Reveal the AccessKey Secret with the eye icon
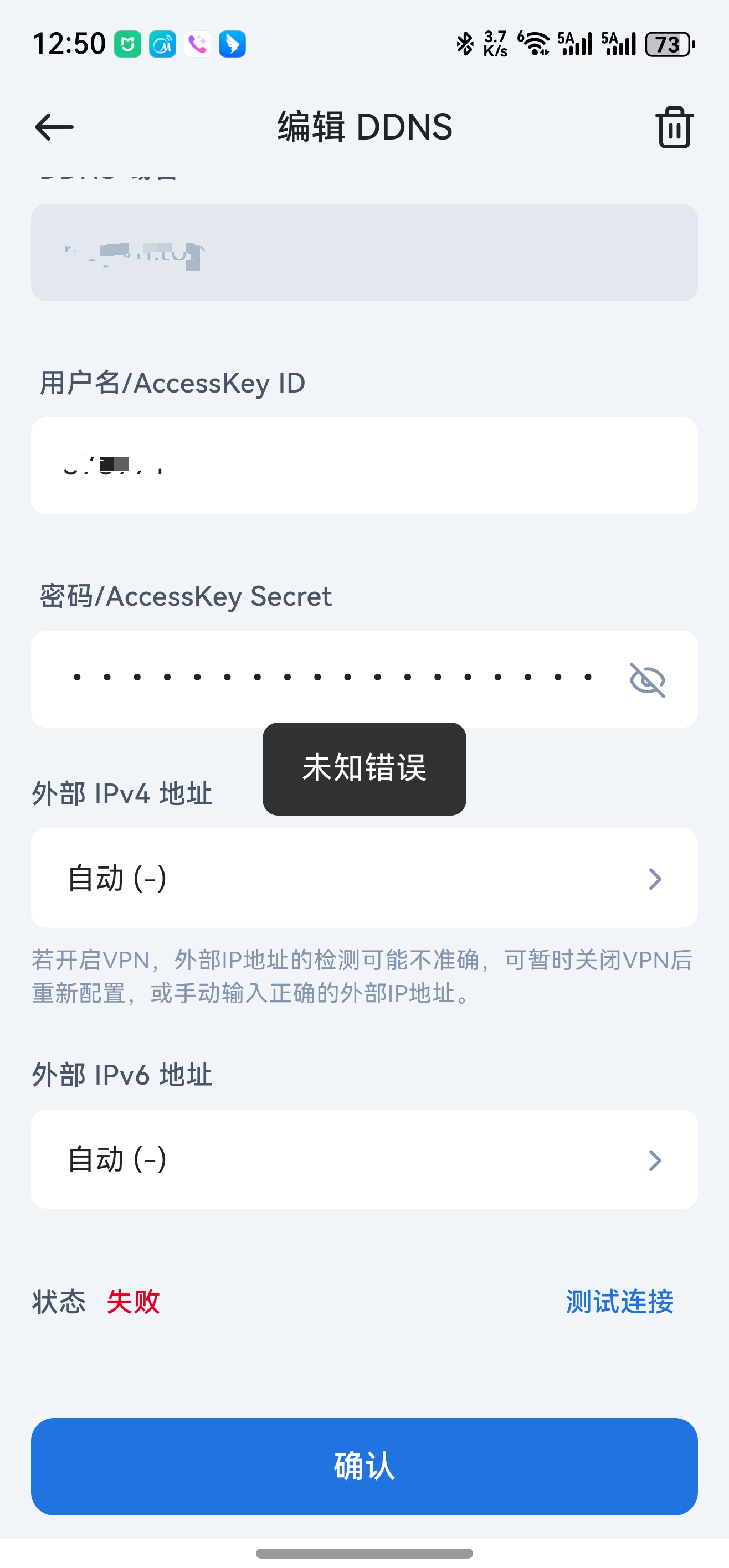 (x=647, y=679)
